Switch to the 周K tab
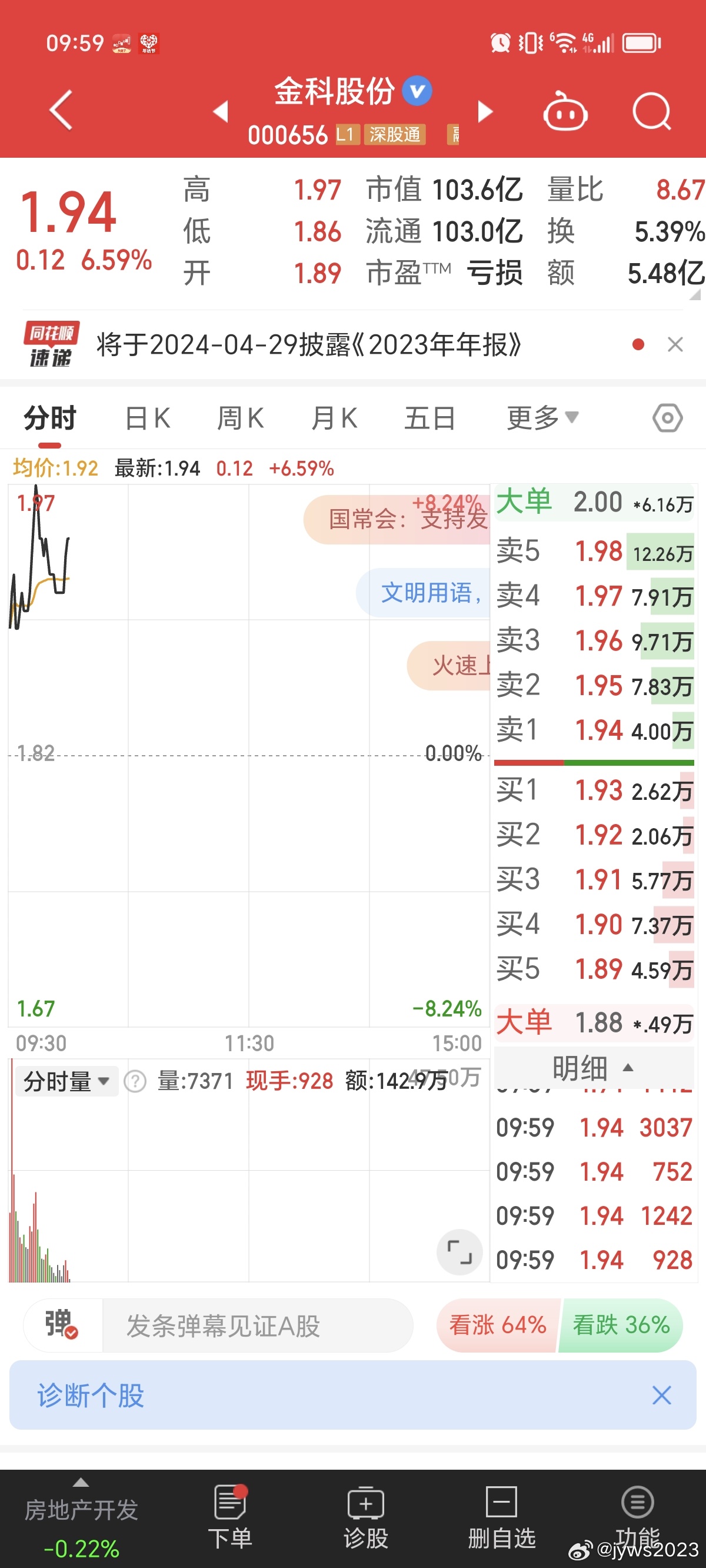The width and height of the screenshot is (706, 1568). coord(241,419)
